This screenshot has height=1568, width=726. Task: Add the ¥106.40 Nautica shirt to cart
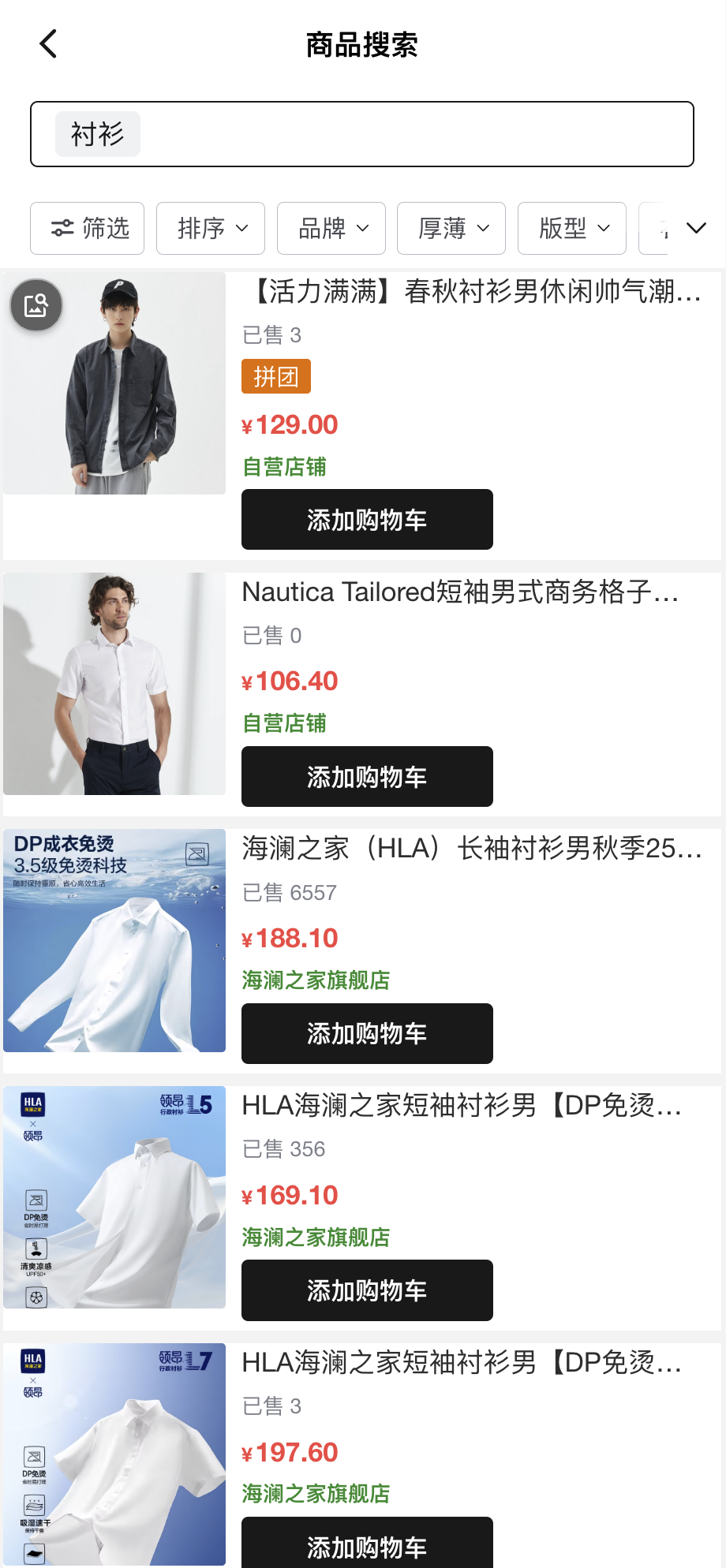[367, 777]
